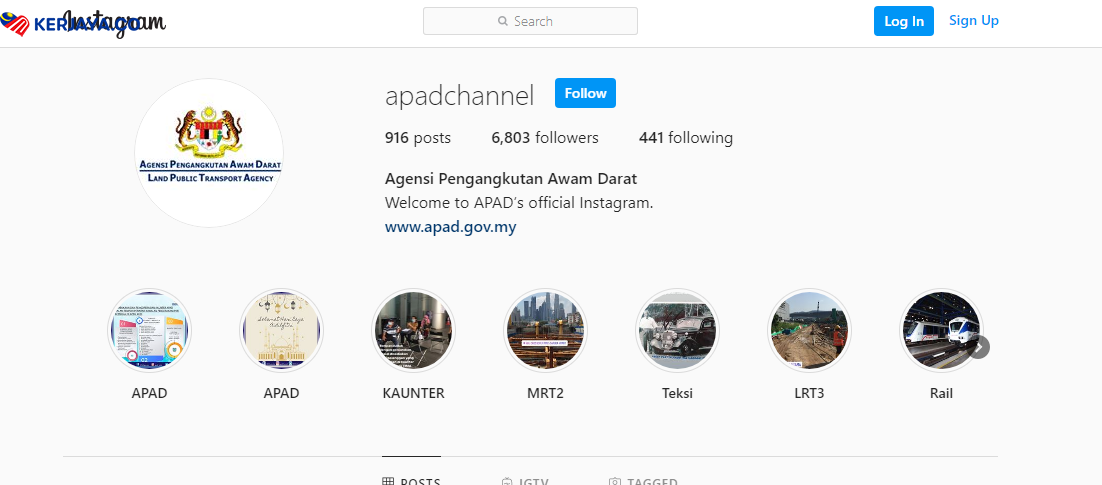Open the LRT3 story highlight

[809, 331]
